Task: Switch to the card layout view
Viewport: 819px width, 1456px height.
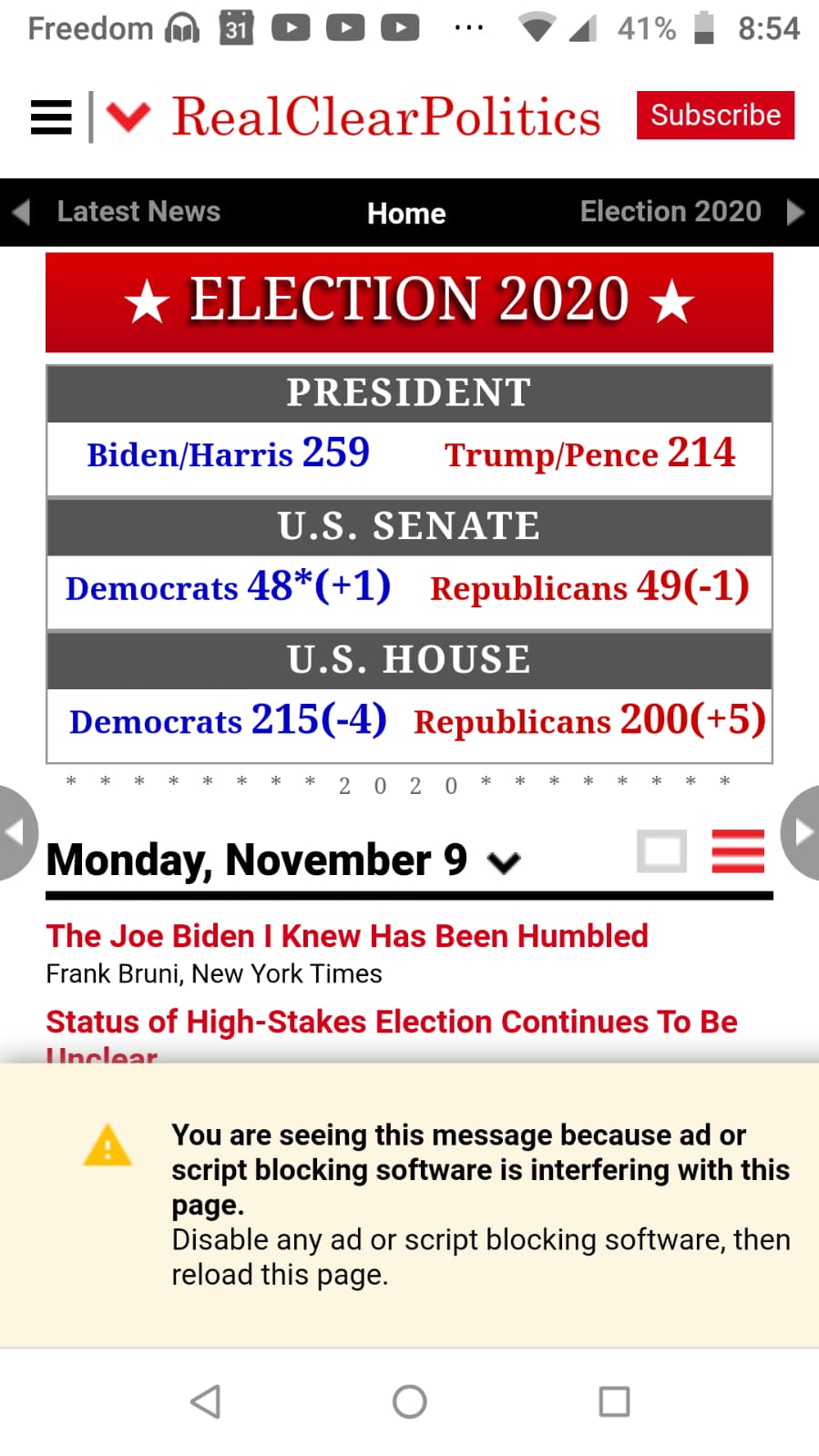Action: pos(661,851)
